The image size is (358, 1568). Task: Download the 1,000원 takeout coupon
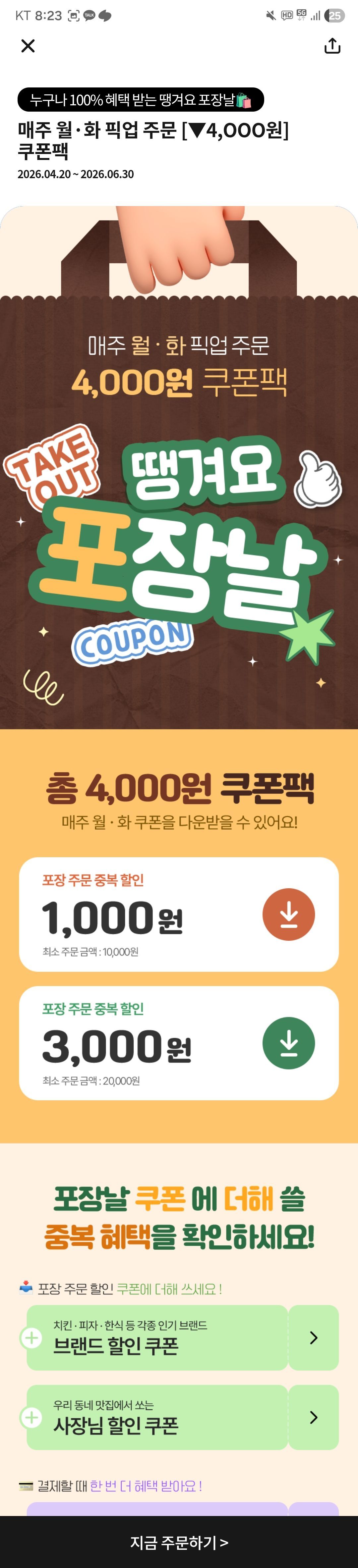coord(288,914)
